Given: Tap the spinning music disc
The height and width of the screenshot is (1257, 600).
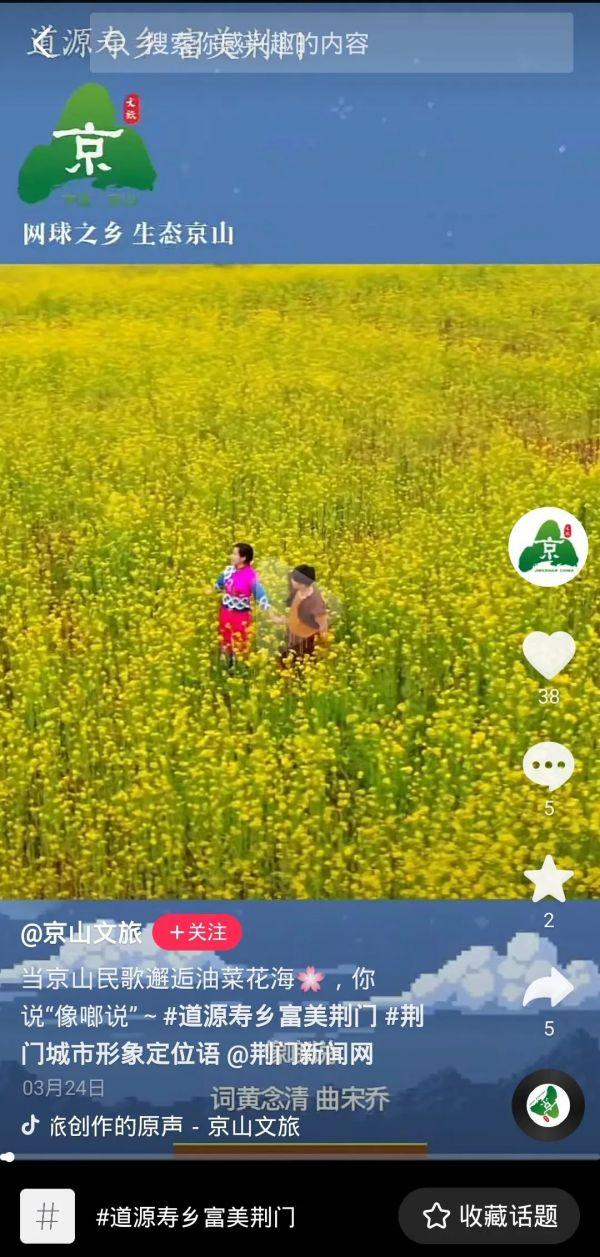Looking at the screenshot, I should (x=548, y=1105).
